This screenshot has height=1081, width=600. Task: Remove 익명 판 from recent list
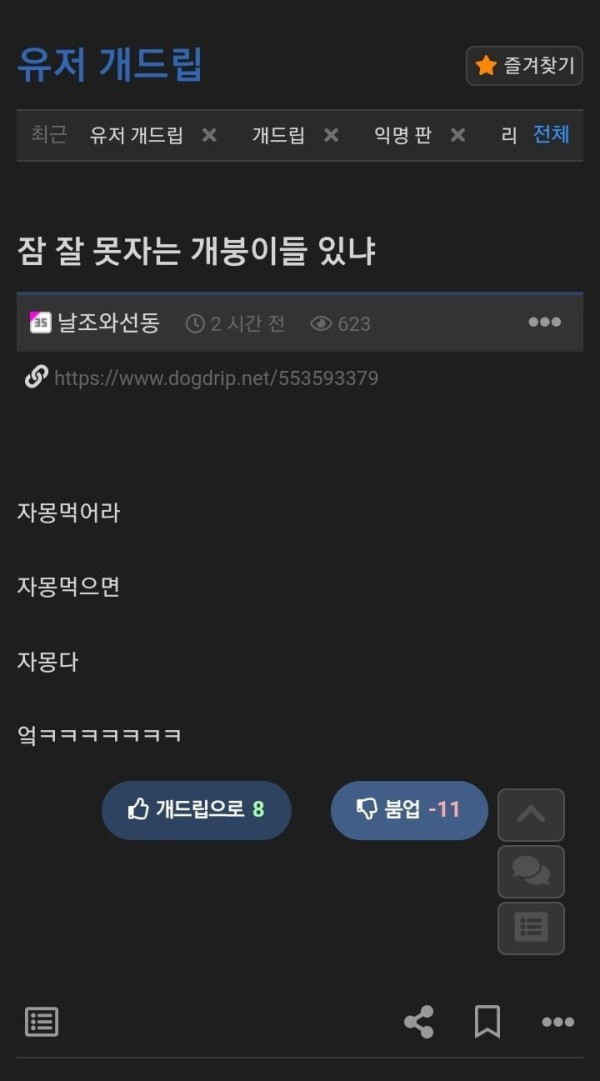pos(458,135)
